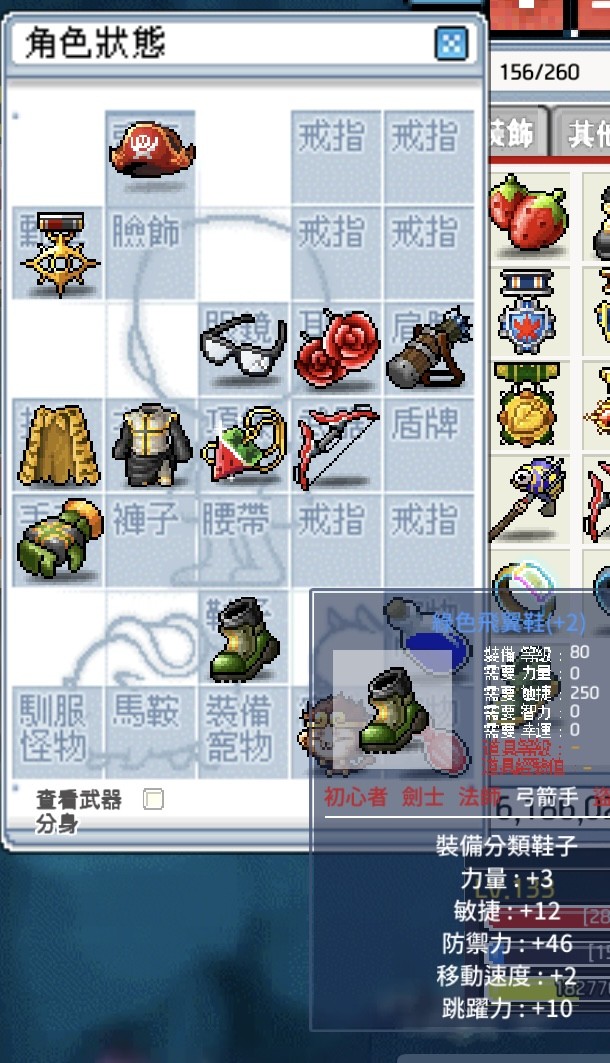Select the equipped yellow cape

click(x=58, y=444)
